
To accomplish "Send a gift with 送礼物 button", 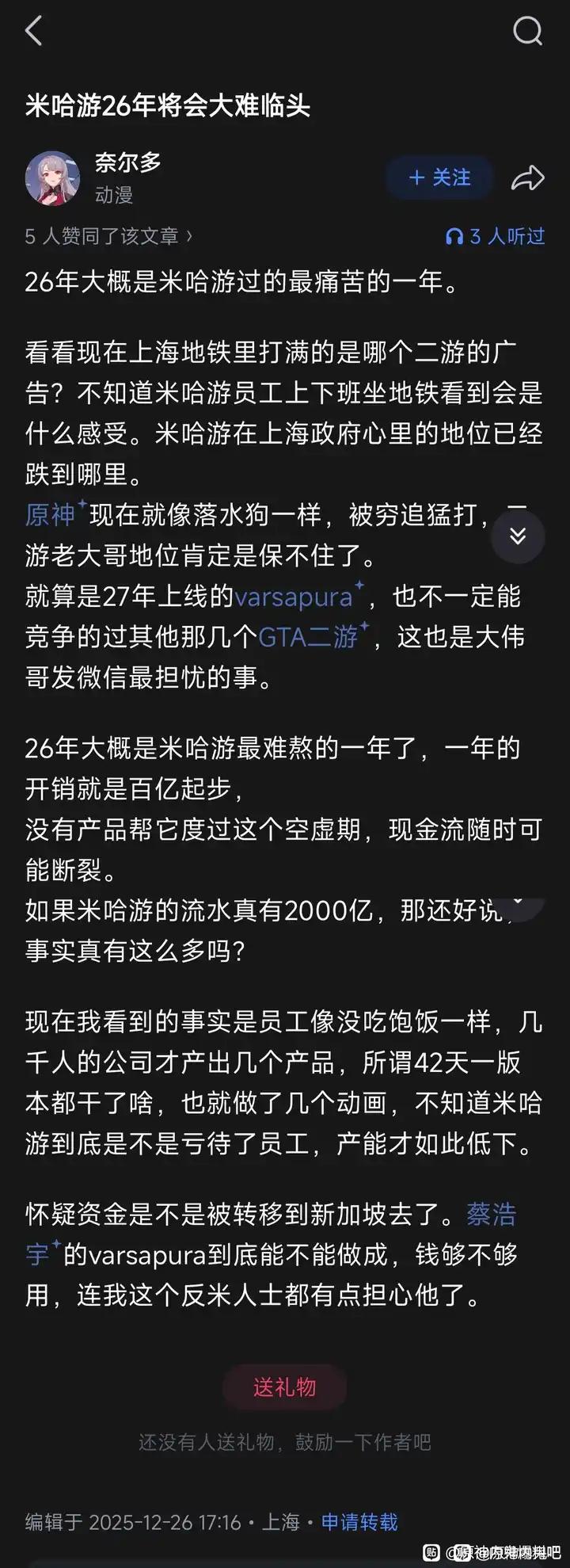I will click(284, 1387).
